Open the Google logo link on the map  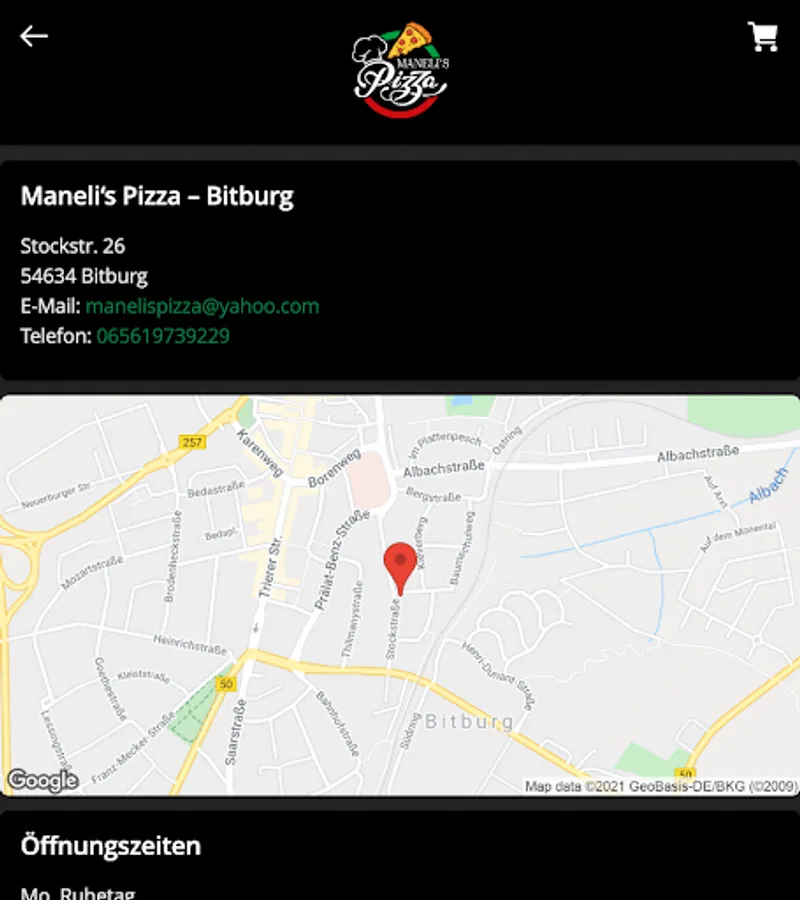pyautogui.click(x=42, y=780)
